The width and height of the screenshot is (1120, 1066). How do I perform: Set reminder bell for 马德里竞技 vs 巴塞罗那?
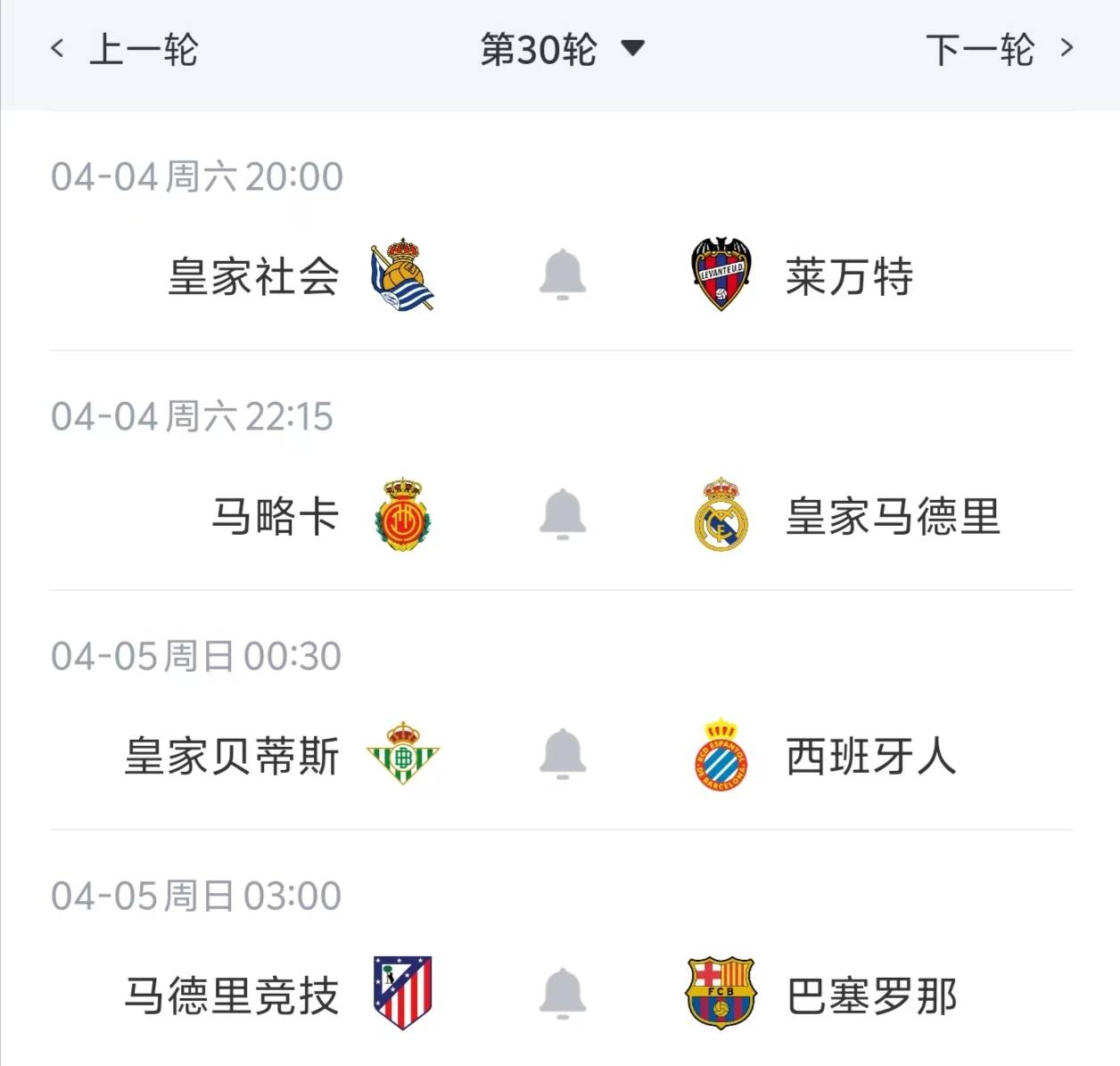pyautogui.click(x=563, y=994)
